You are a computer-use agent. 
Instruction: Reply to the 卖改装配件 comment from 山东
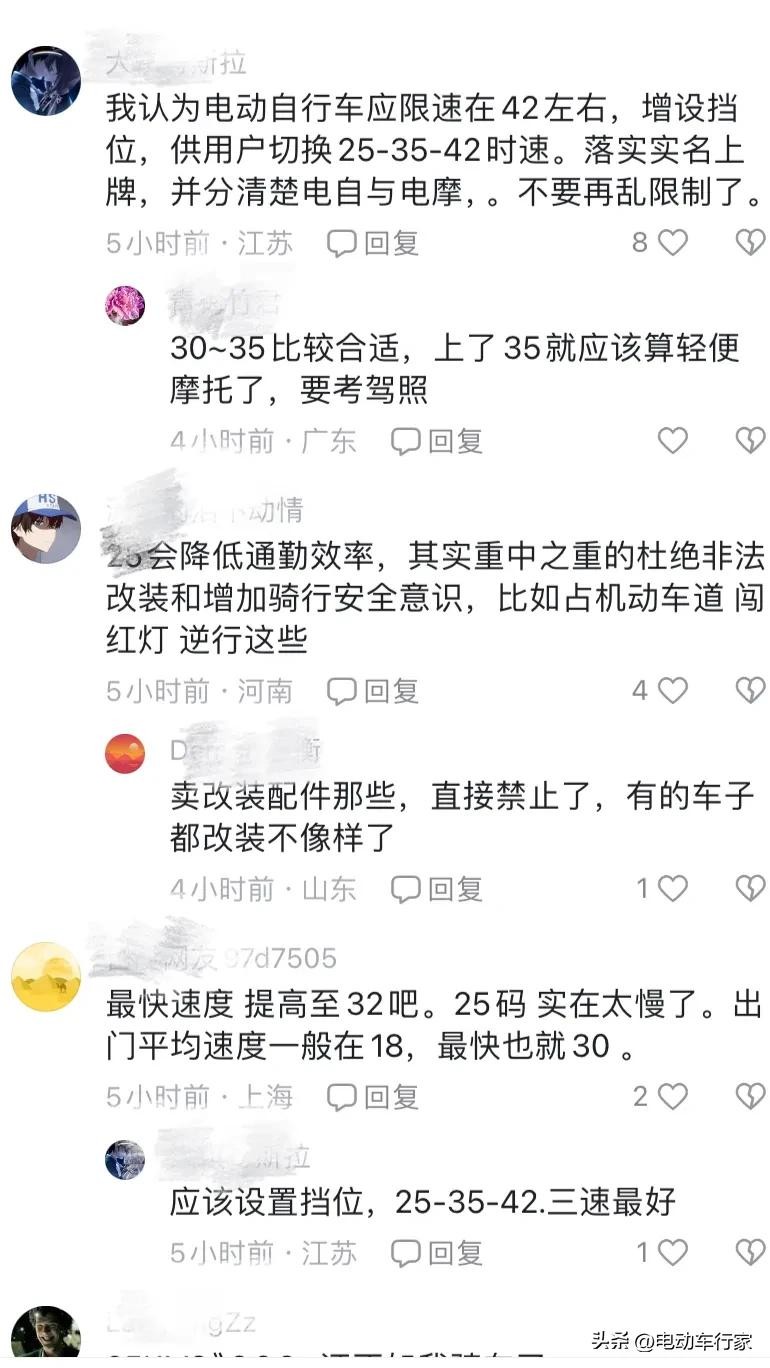[x=437, y=889]
